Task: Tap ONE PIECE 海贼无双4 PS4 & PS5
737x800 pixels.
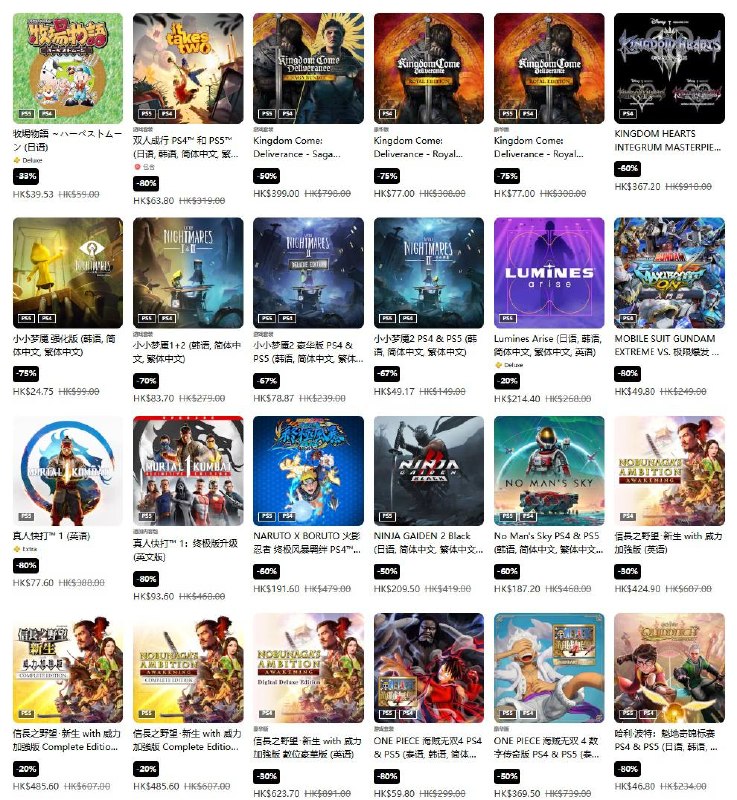Action: pyautogui.click(x=429, y=667)
